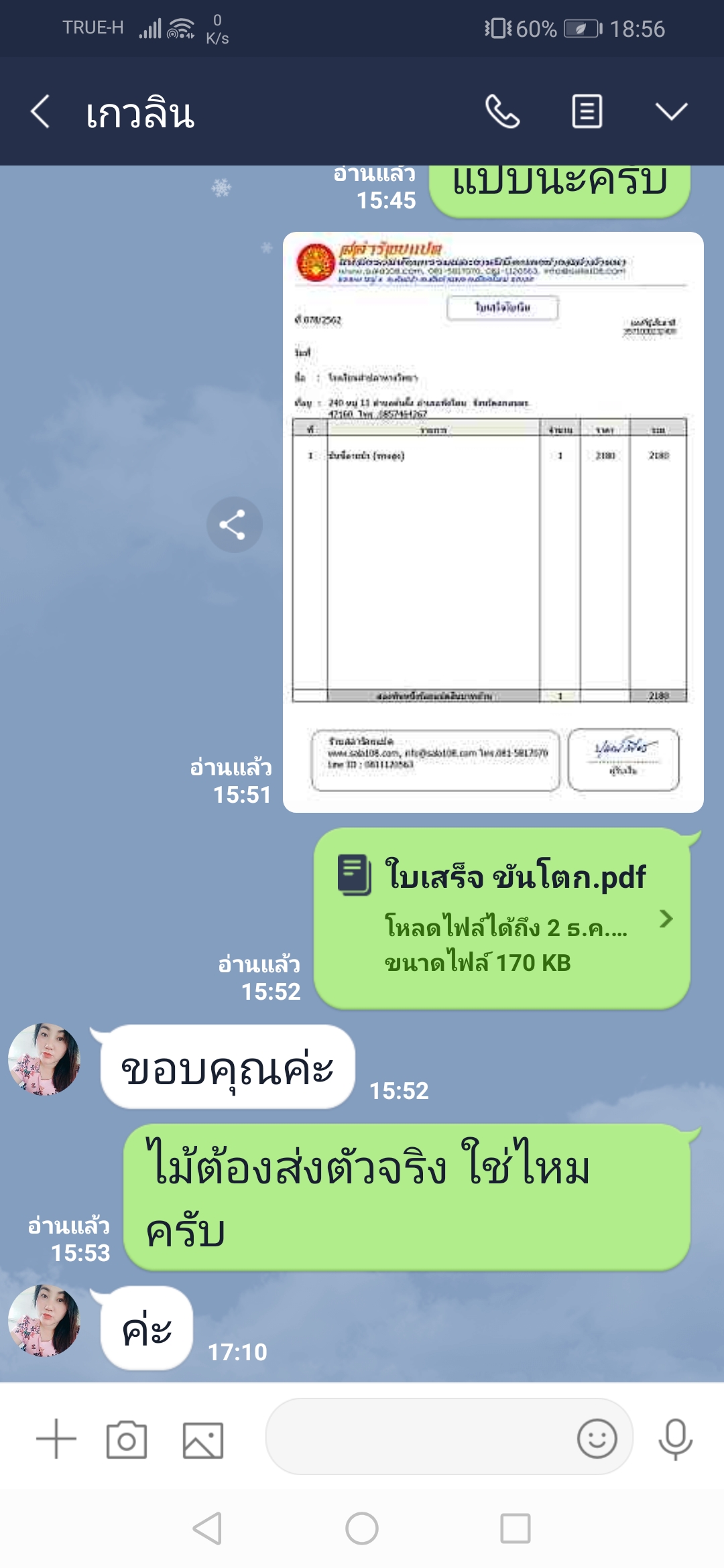Record a voice message with the microphone
Screen dimensions: 724x1568
pyautogui.click(x=675, y=1439)
